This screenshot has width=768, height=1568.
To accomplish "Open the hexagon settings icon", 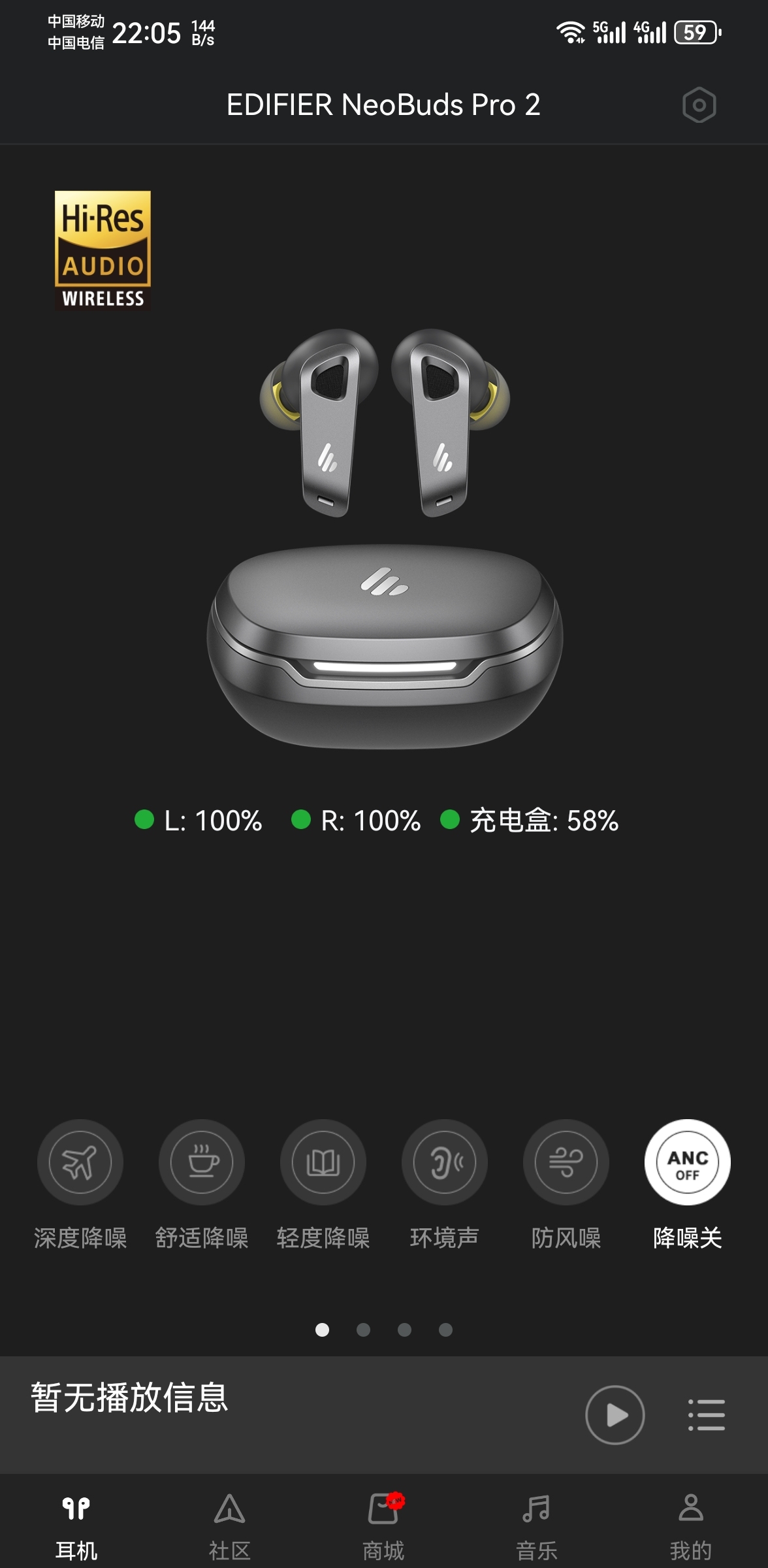I will [x=699, y=105].
